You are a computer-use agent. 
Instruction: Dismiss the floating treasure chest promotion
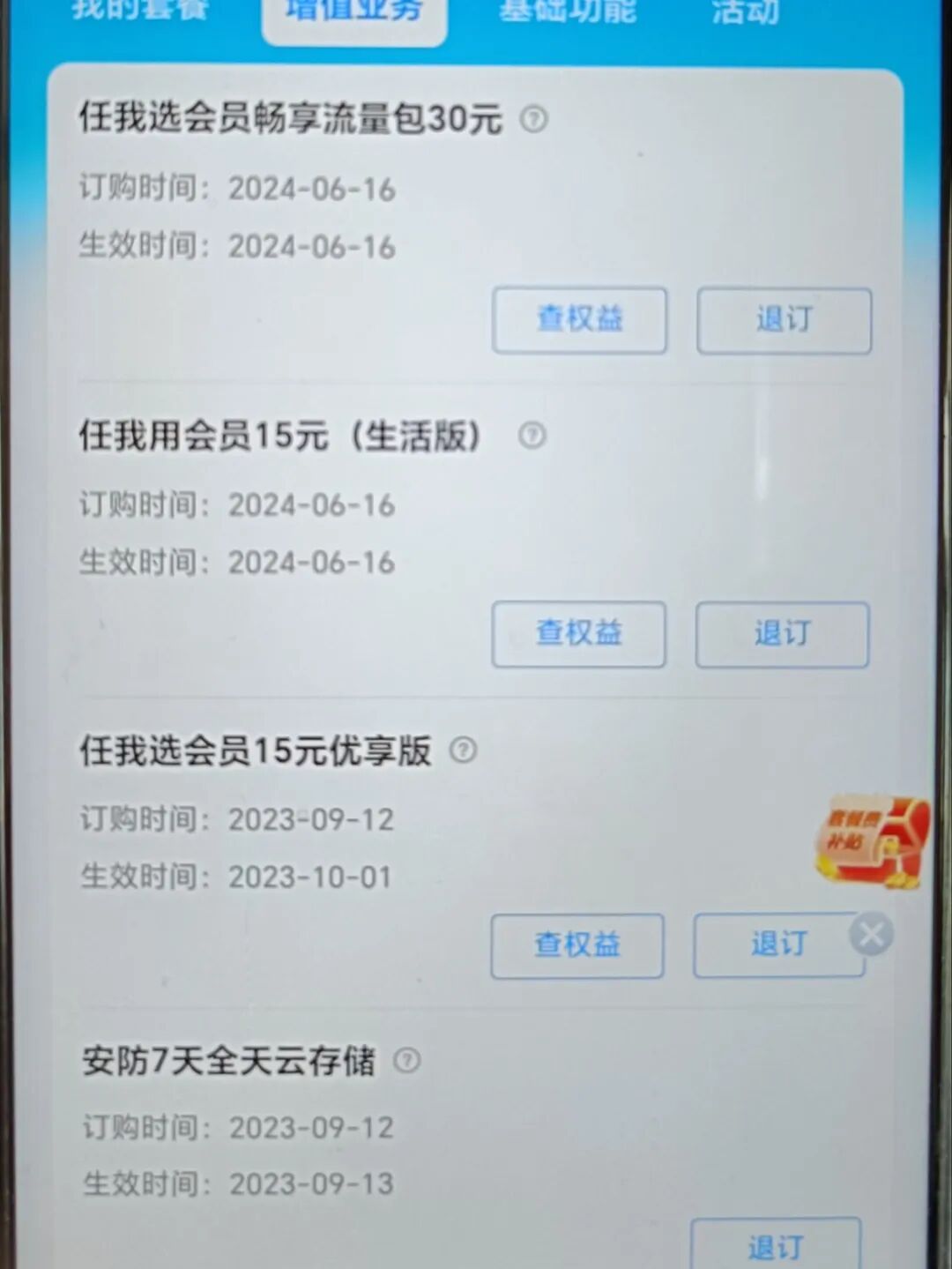(872, 934)
